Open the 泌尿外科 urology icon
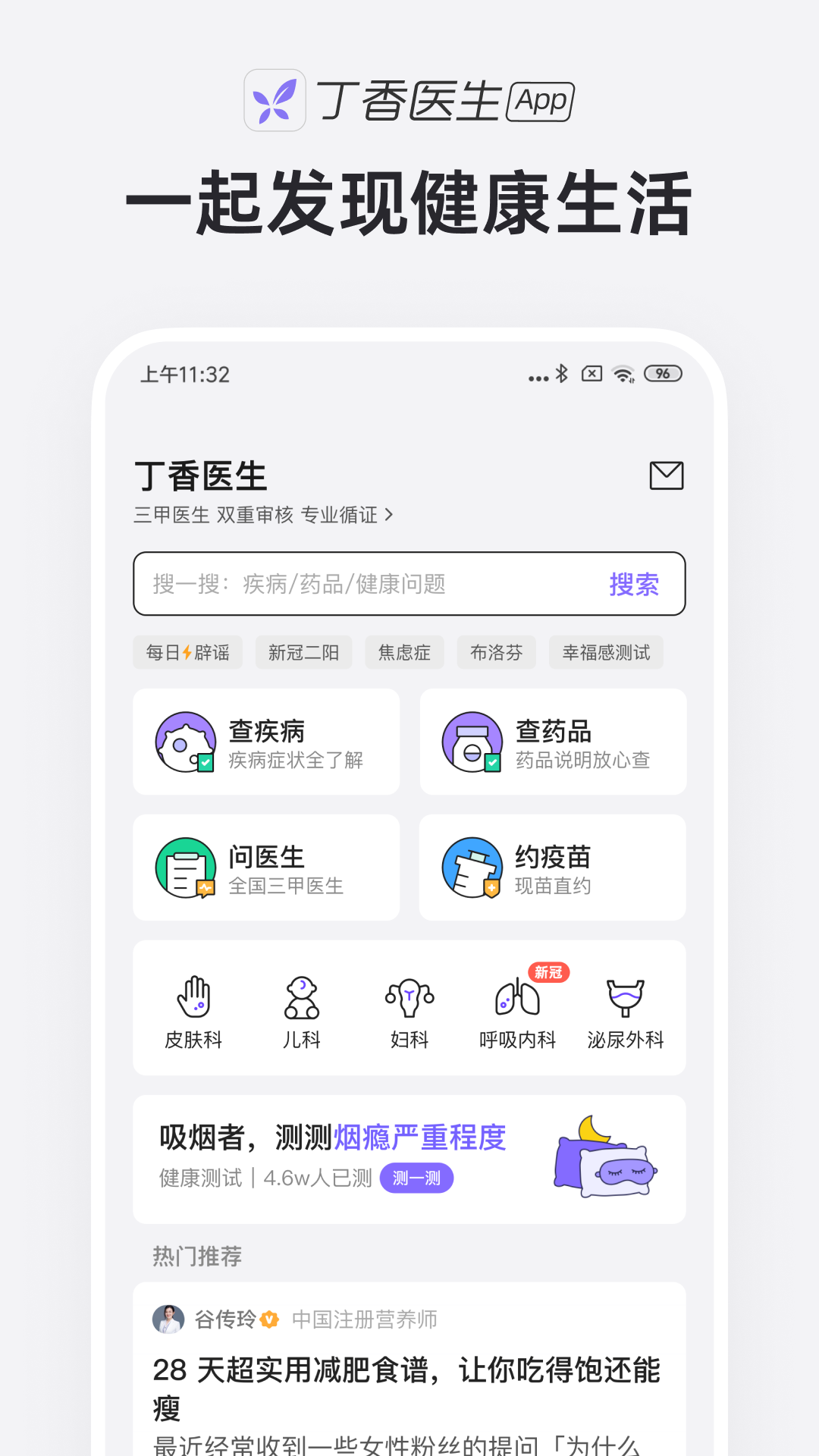Screen dimensions: 819x1456 click(x=625, y=997)
